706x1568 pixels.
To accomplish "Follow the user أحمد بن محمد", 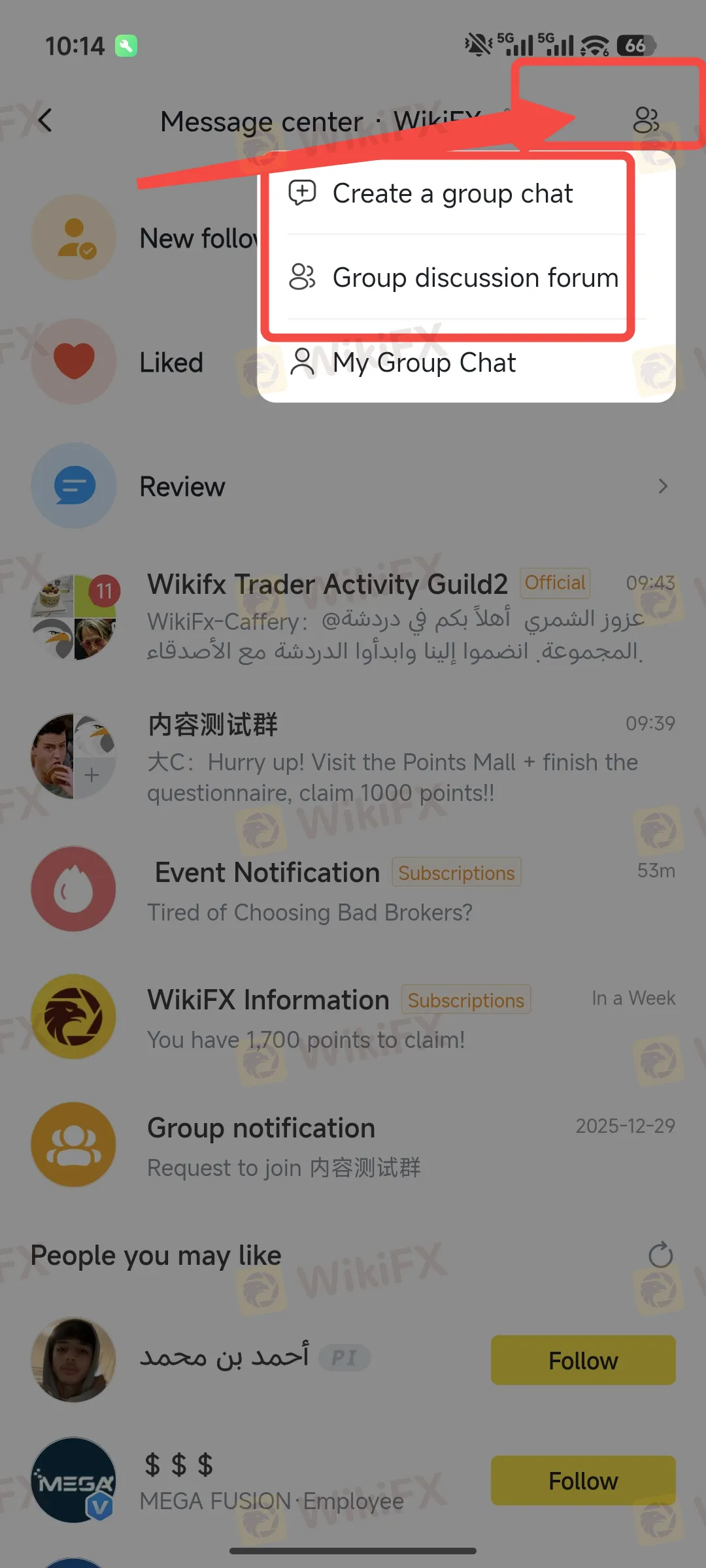I will 582,1361.
